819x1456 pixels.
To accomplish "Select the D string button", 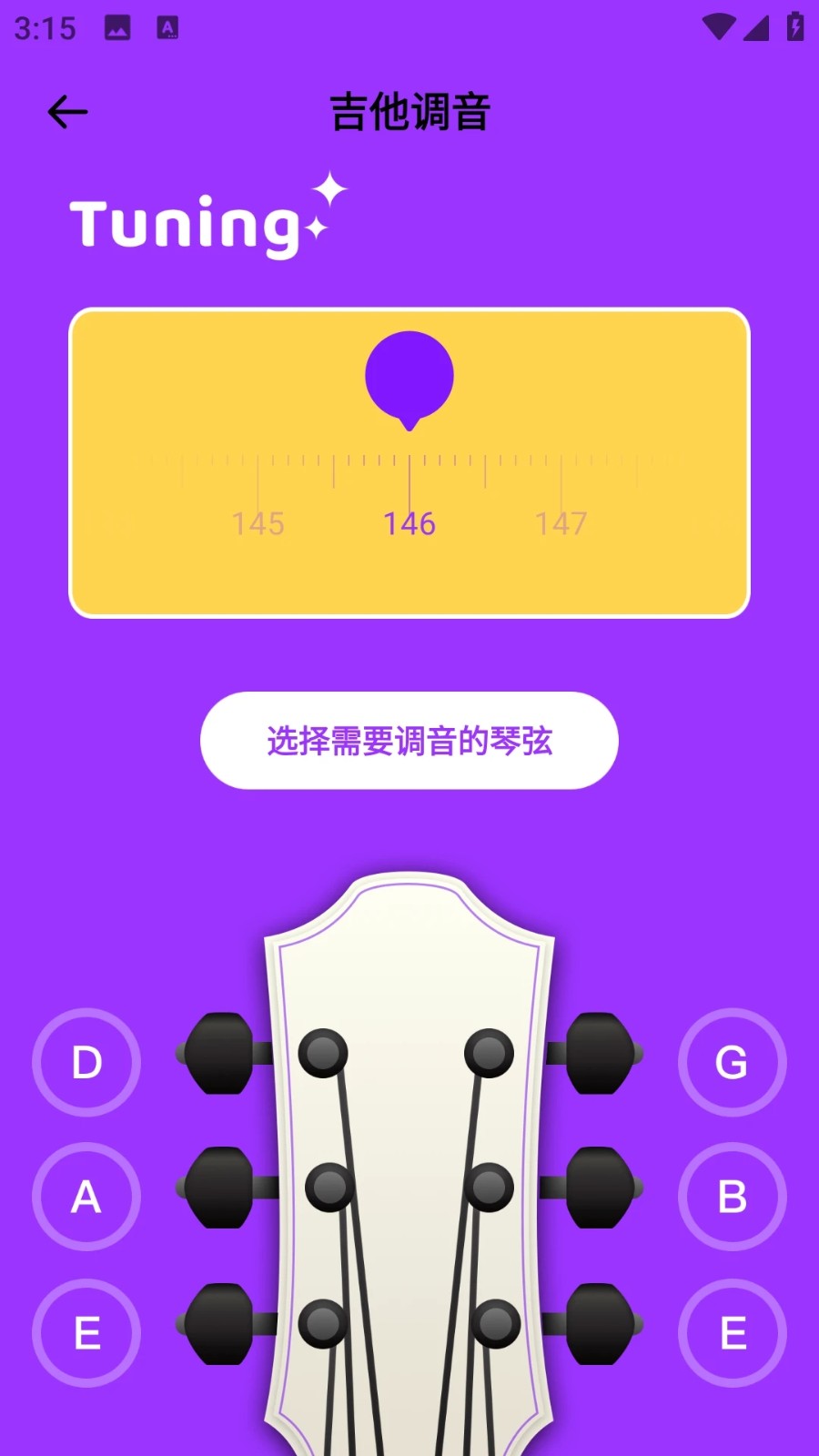I will tap(86, 1062).
